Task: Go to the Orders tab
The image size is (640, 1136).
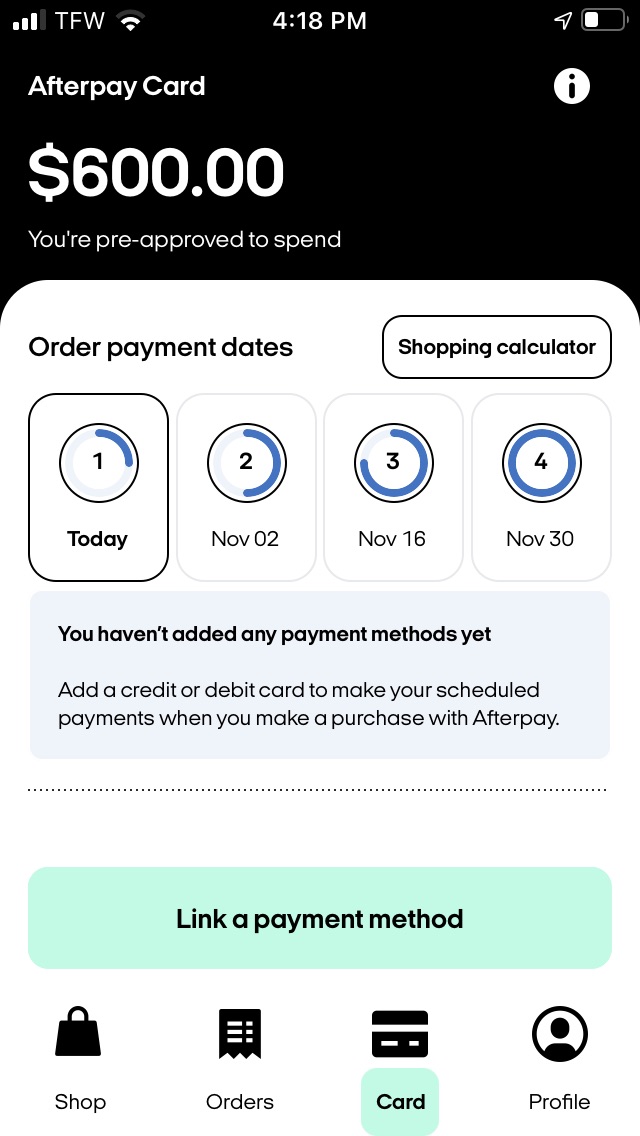Action: pyautogui.click(x=240, y=1060)
